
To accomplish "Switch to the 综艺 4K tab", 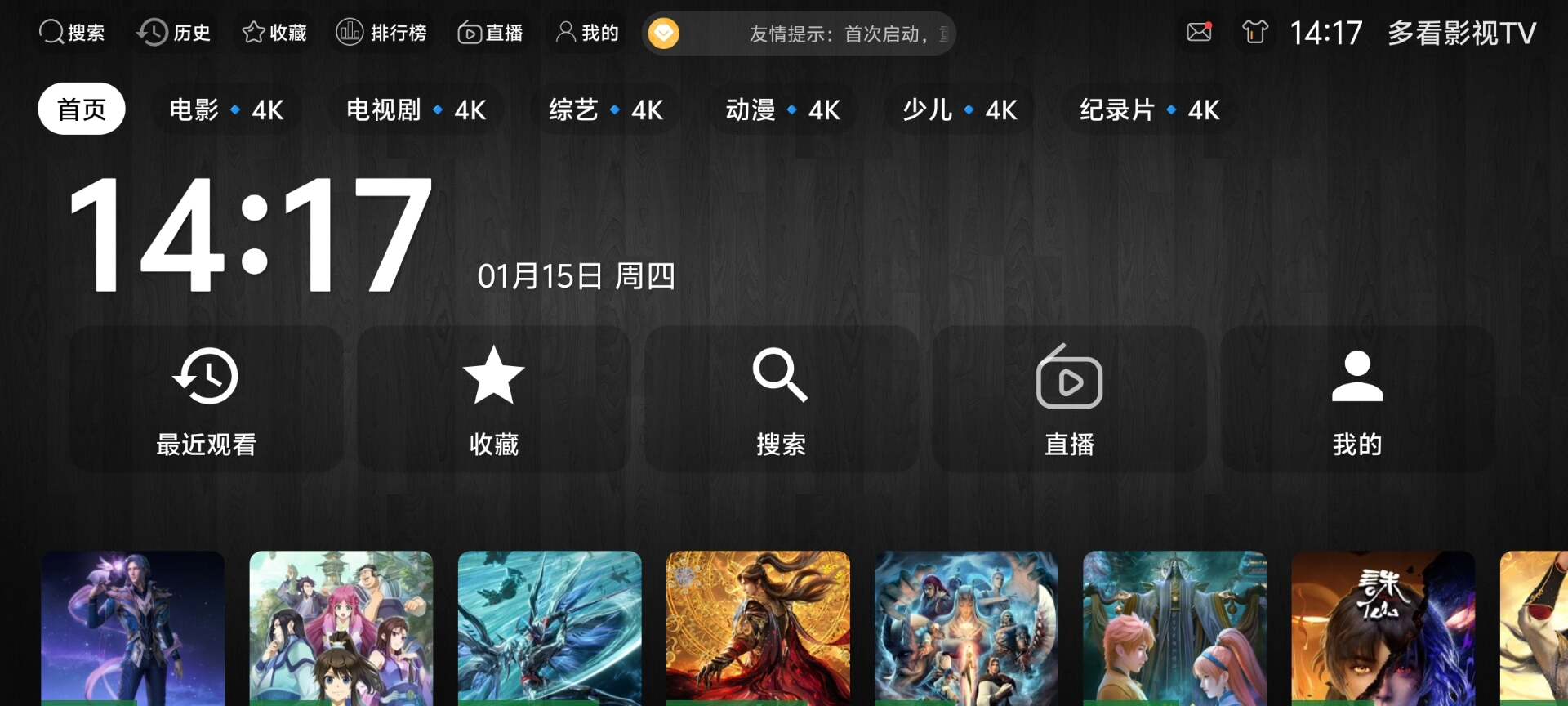I will pos(605,109).
